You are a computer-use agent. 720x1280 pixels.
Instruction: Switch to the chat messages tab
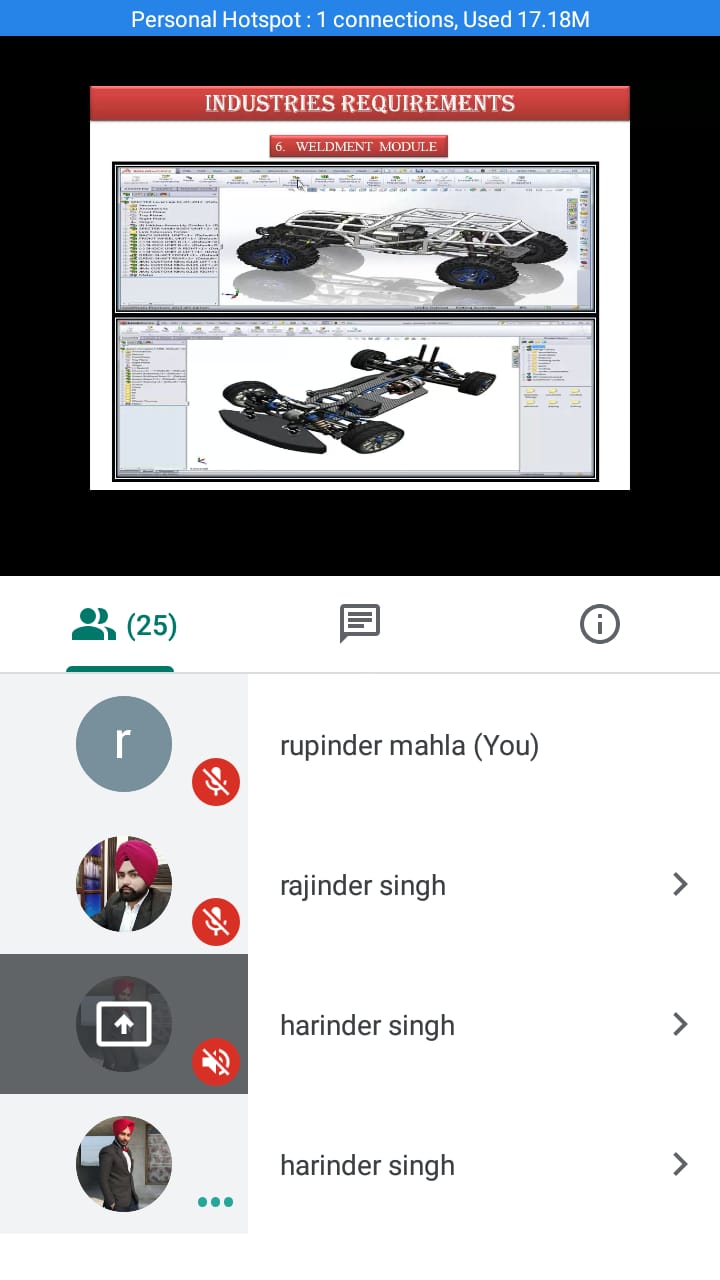pyautogui.click(x=360, y=624)
